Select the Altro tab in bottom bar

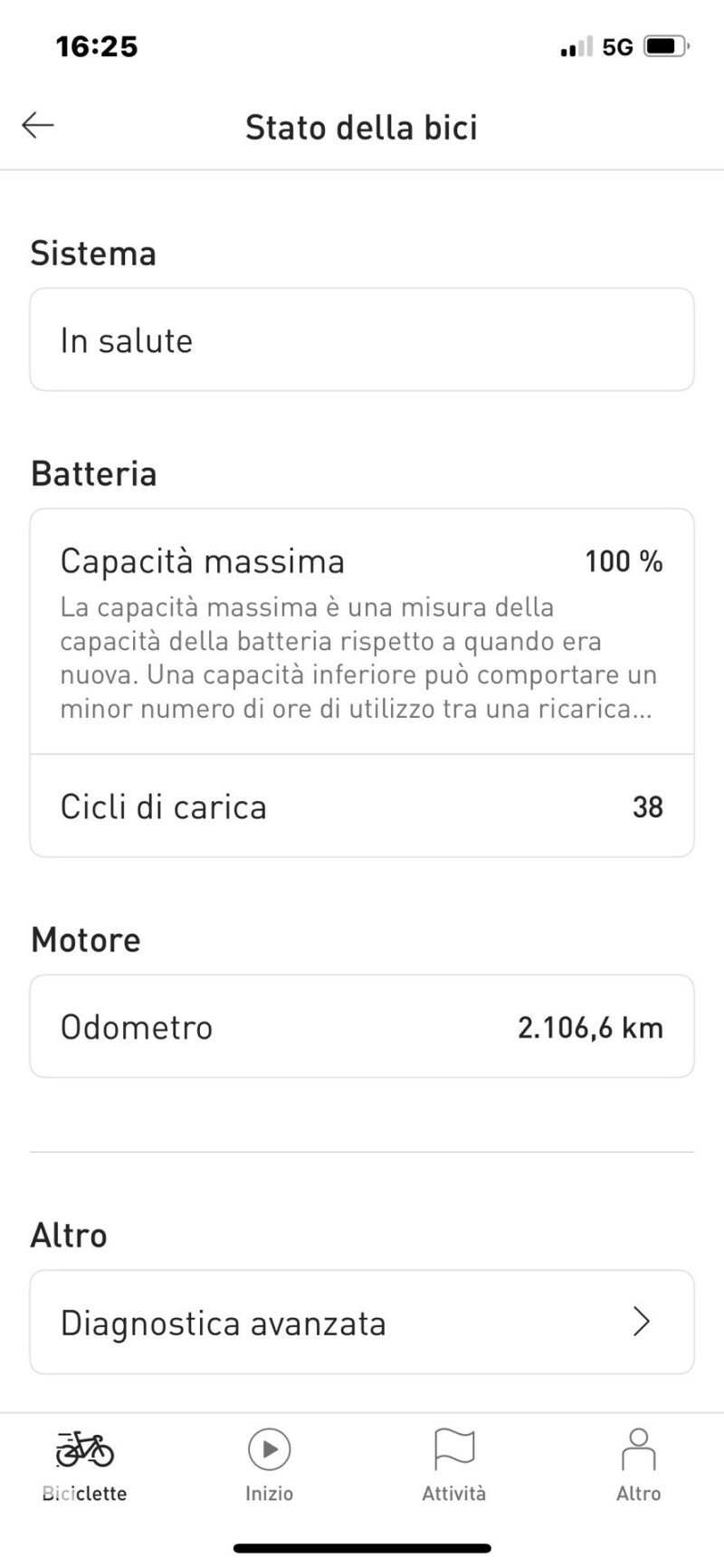[639, 1467]
